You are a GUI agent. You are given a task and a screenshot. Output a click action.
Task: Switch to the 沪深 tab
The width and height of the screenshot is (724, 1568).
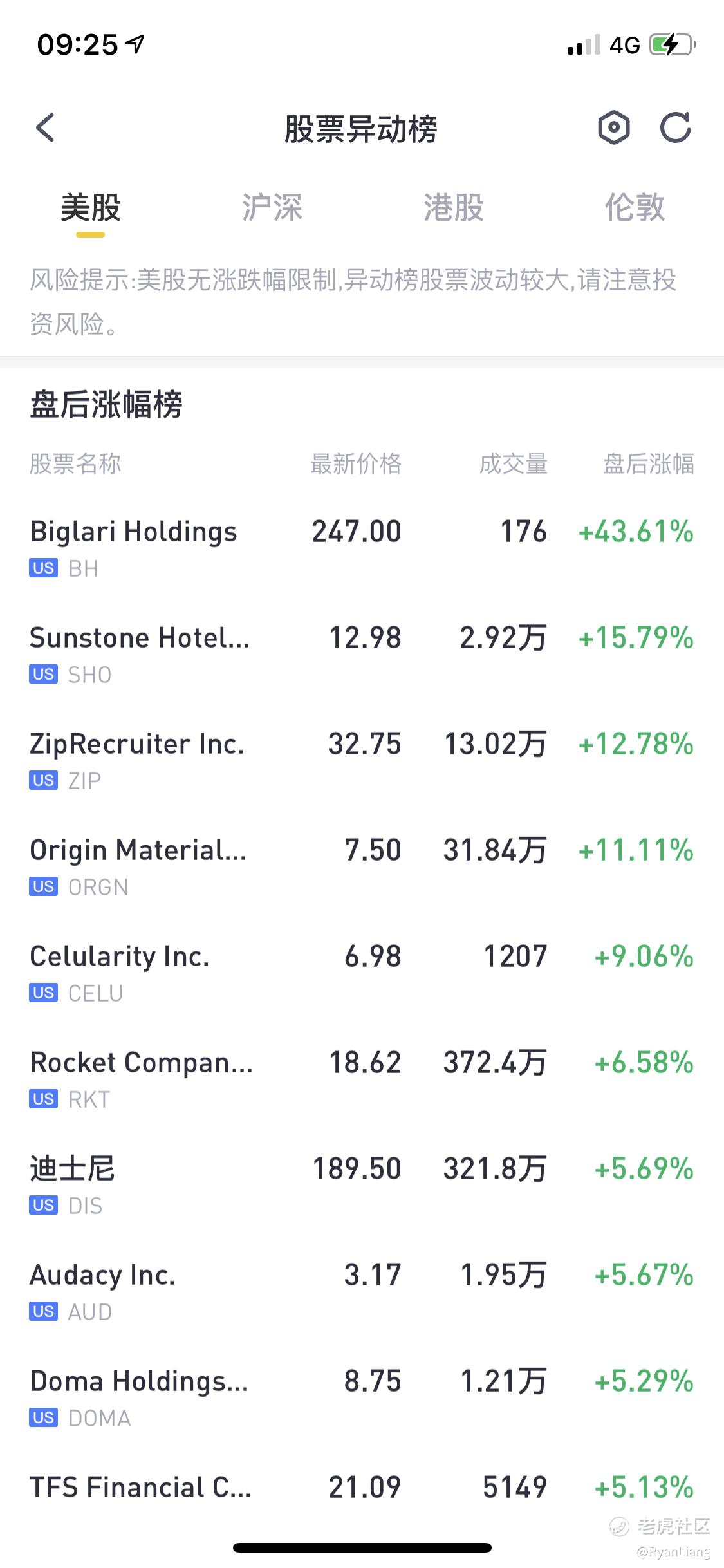pyautogui.click(x=272, y=208)
